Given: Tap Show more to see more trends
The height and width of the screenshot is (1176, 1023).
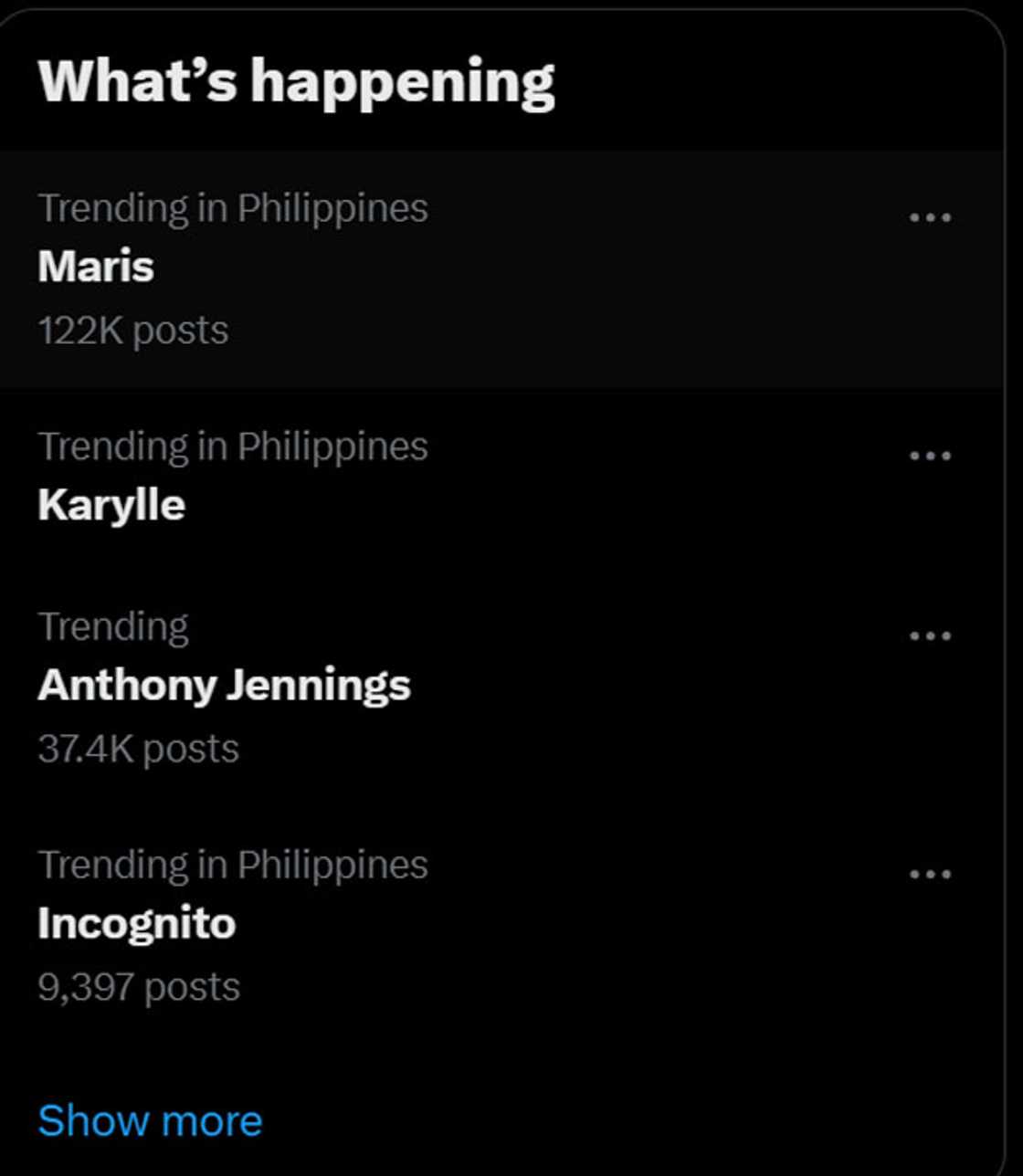Looking at the screenshot, I should coord(150,1120).
